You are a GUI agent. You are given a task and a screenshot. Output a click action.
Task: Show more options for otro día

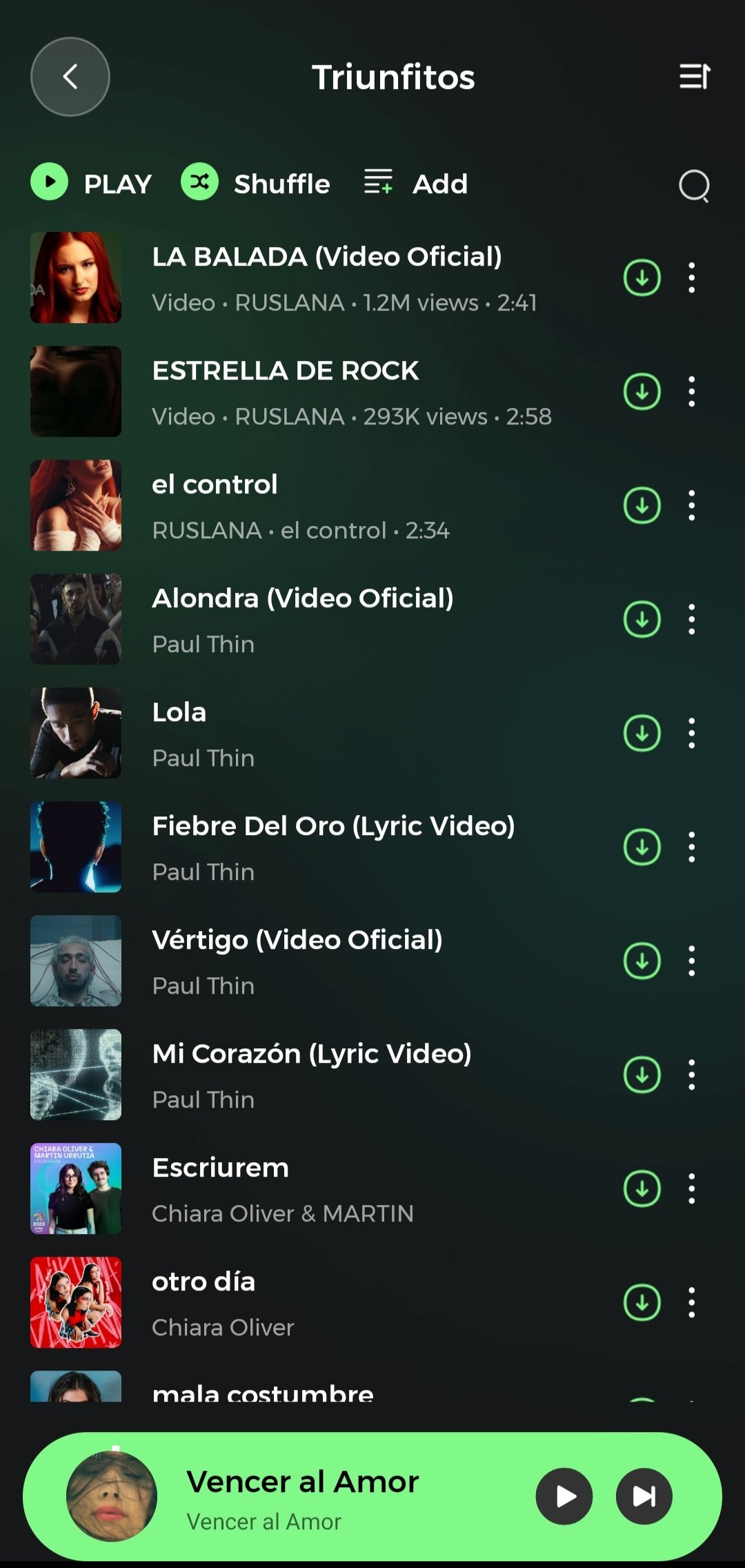pyautogui.click(x=691, y=1302)
